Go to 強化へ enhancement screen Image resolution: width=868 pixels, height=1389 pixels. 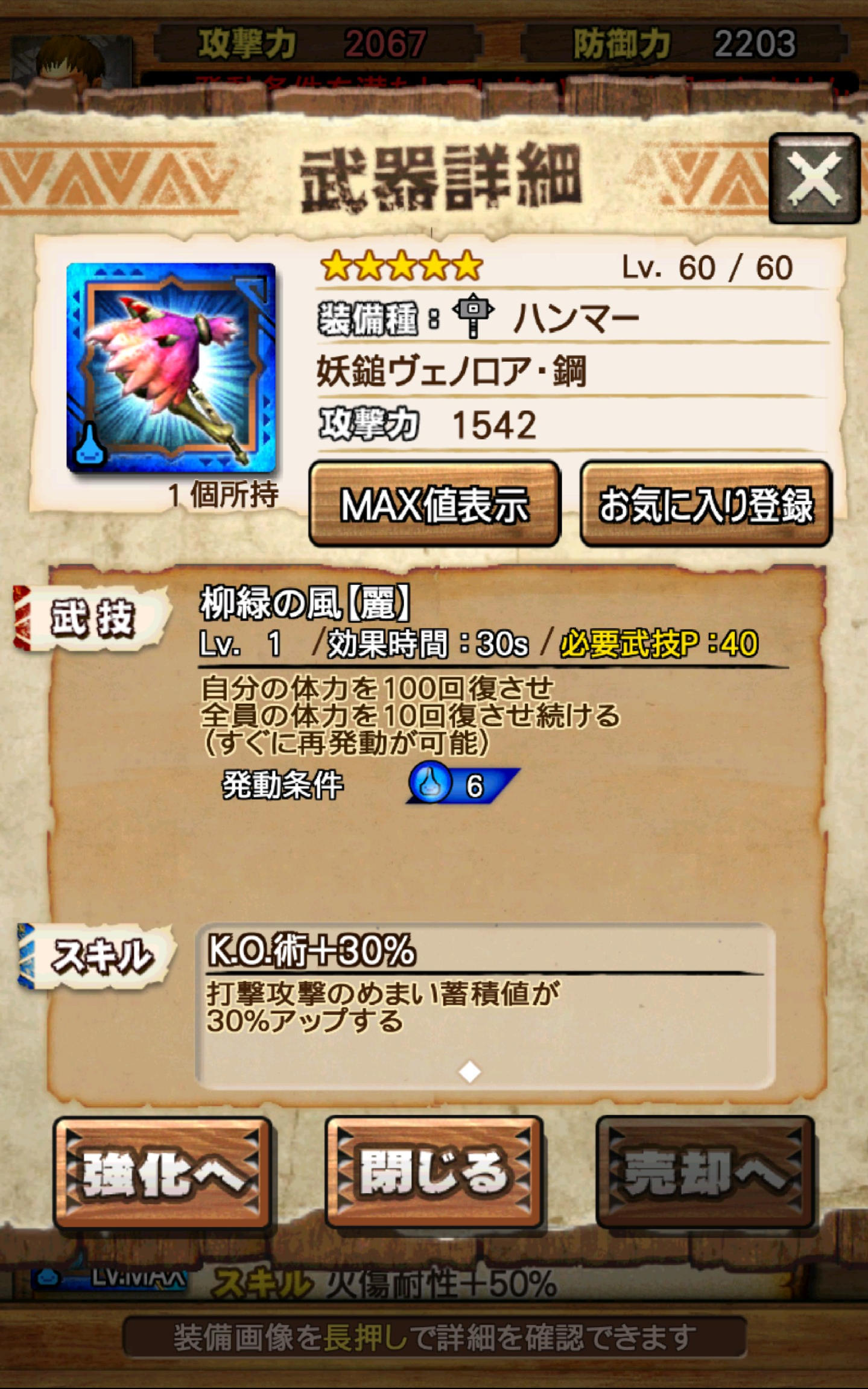(x=162, y=1172)
